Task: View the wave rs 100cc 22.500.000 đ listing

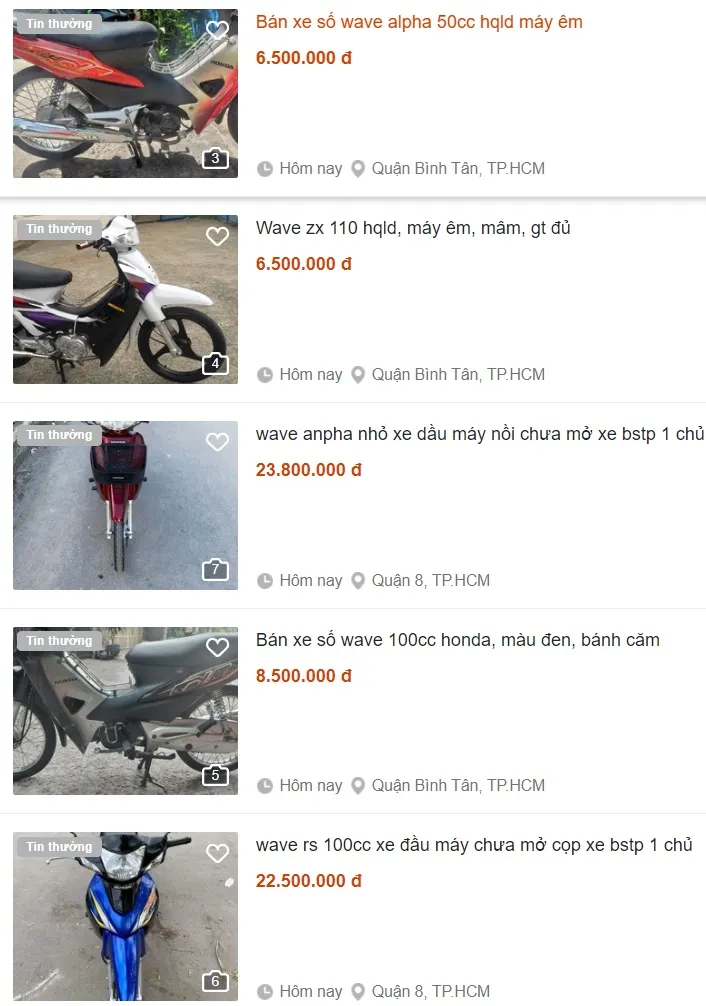Action: (474, 846)
